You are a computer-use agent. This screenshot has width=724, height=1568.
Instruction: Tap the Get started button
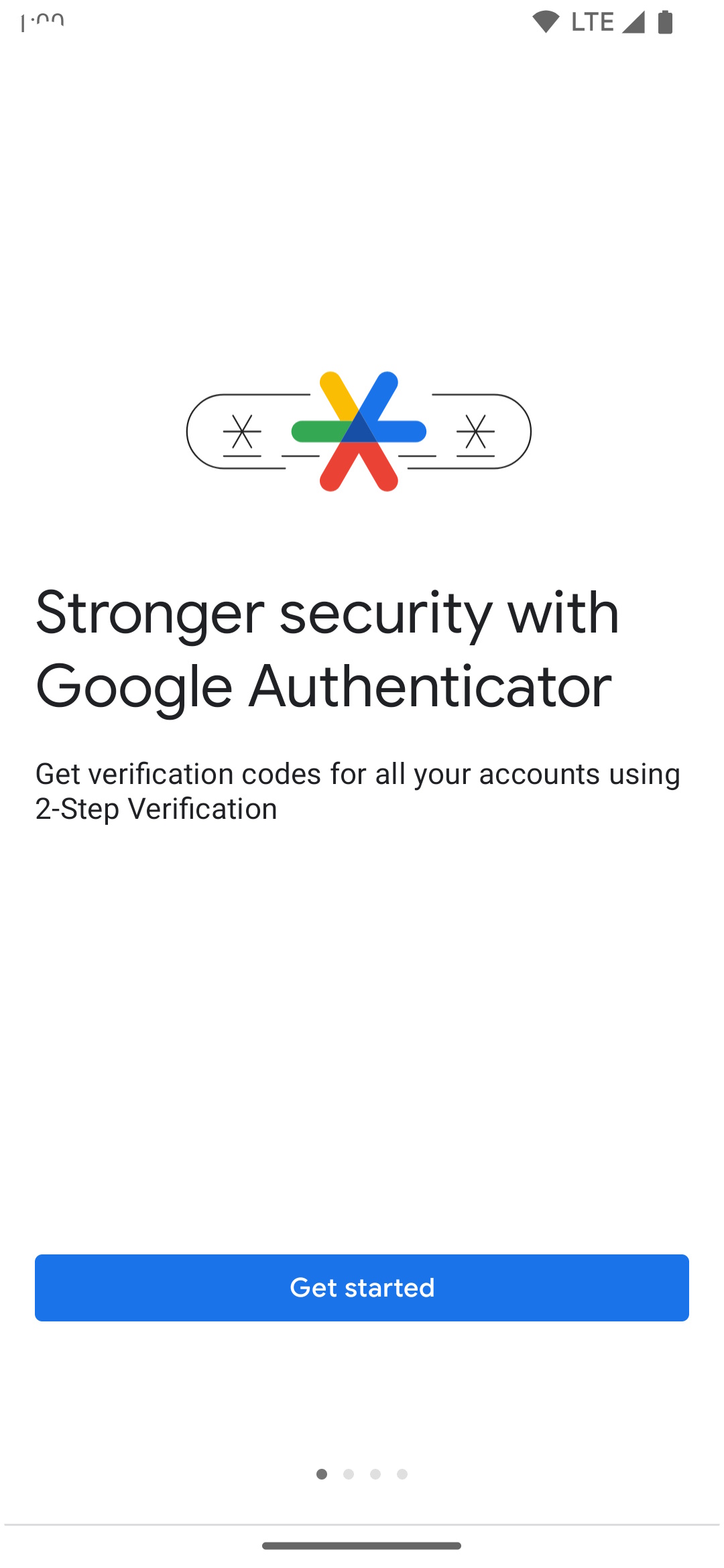pos(362,1287)
